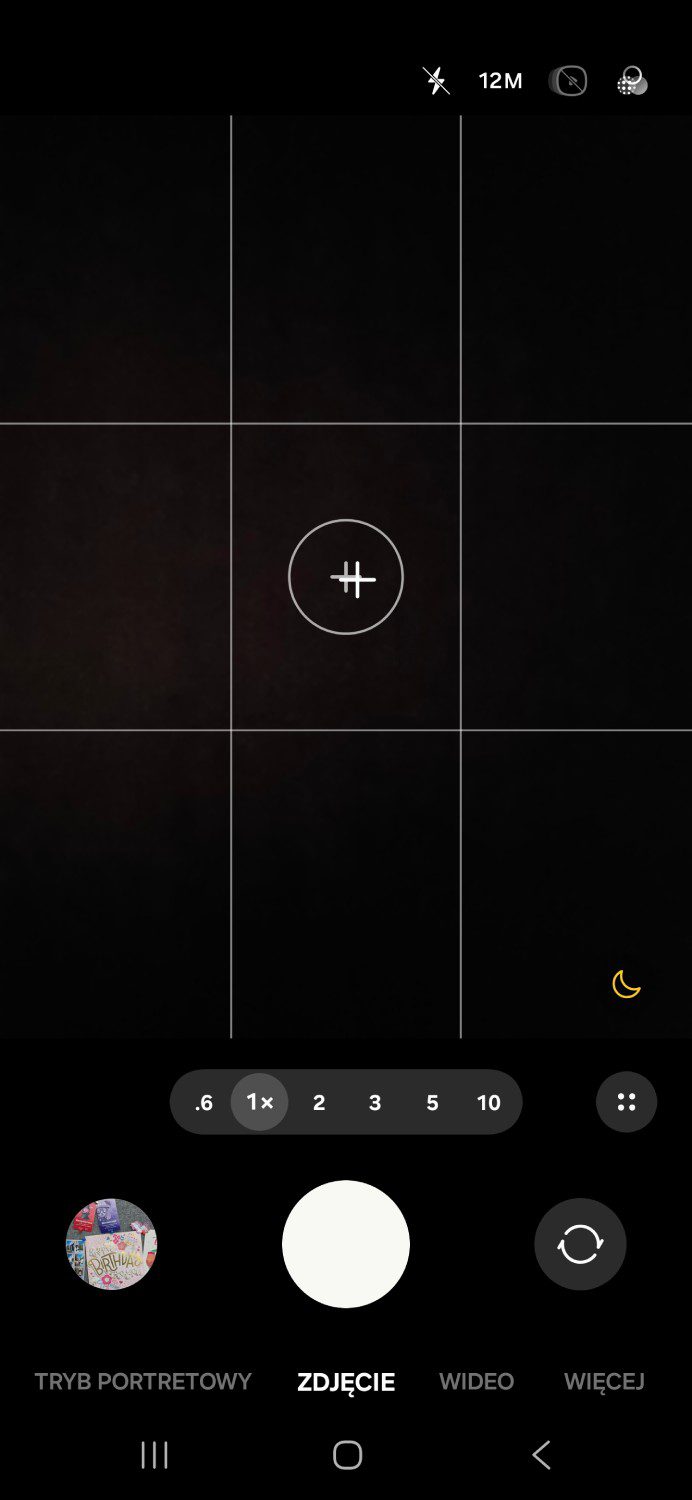
Task: Toggle the motion photo icon
Action: (x=567, y=81)
